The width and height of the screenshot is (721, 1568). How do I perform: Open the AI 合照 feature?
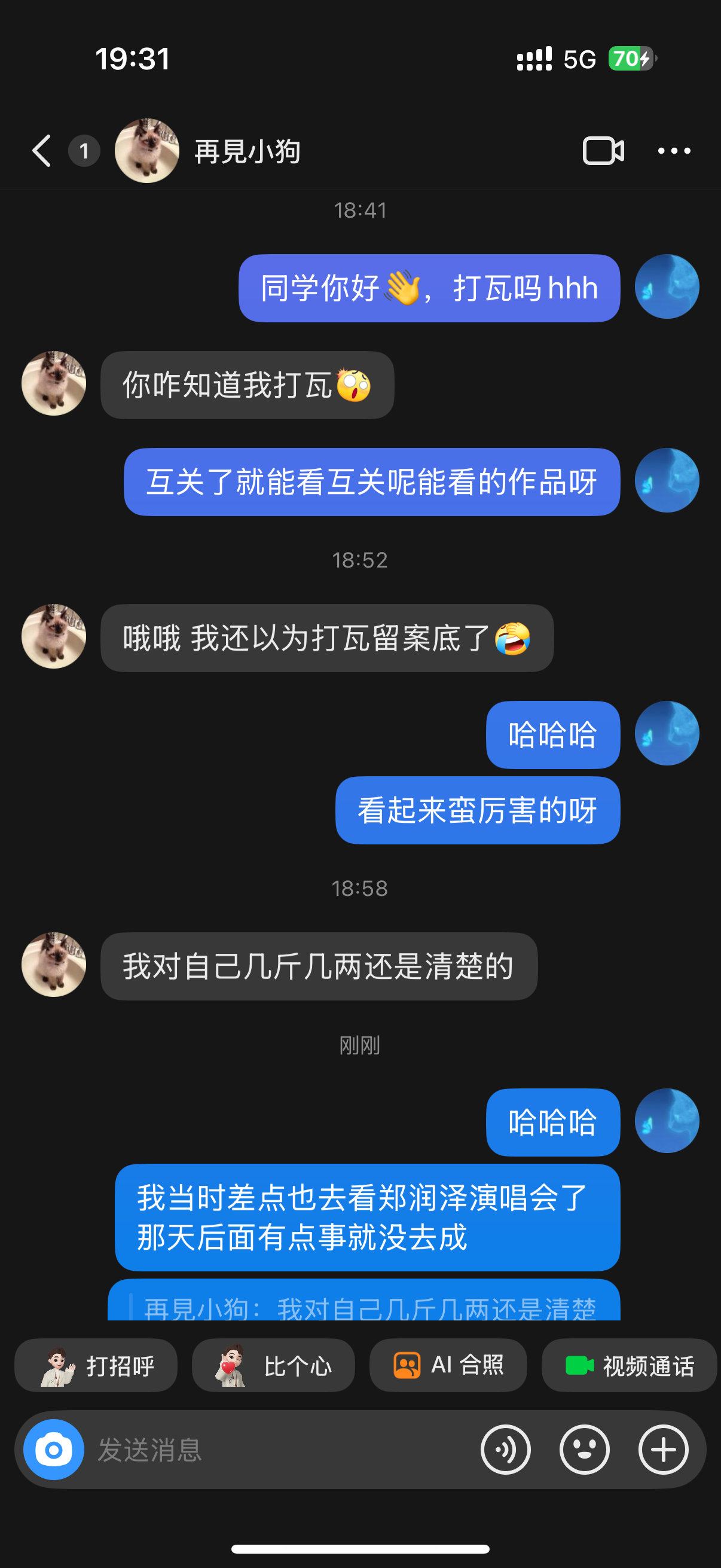pos(448,1366)
